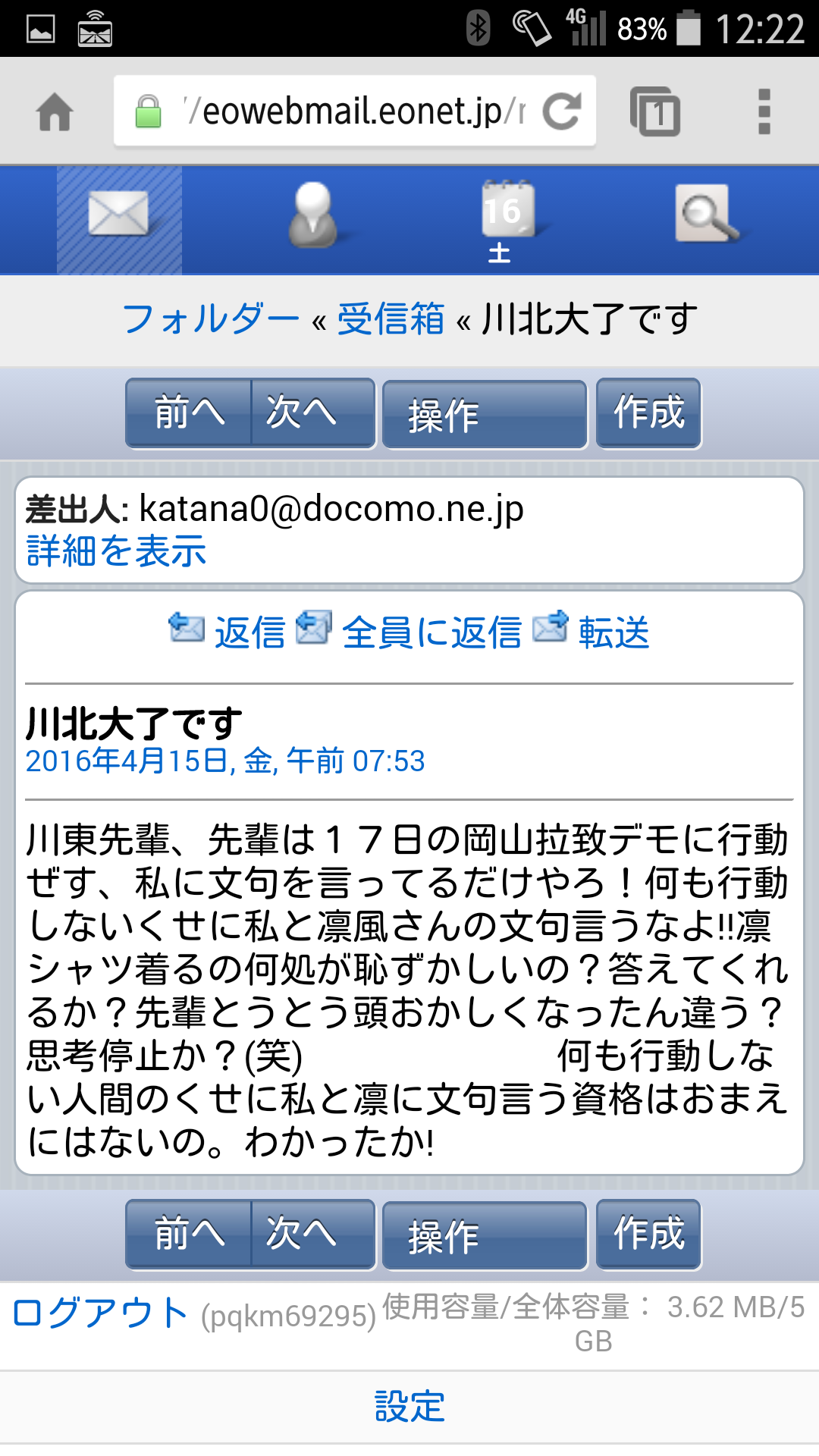Reload the webmail page
Viewport: 819px width, 1456px height.
tap(563, 111)
